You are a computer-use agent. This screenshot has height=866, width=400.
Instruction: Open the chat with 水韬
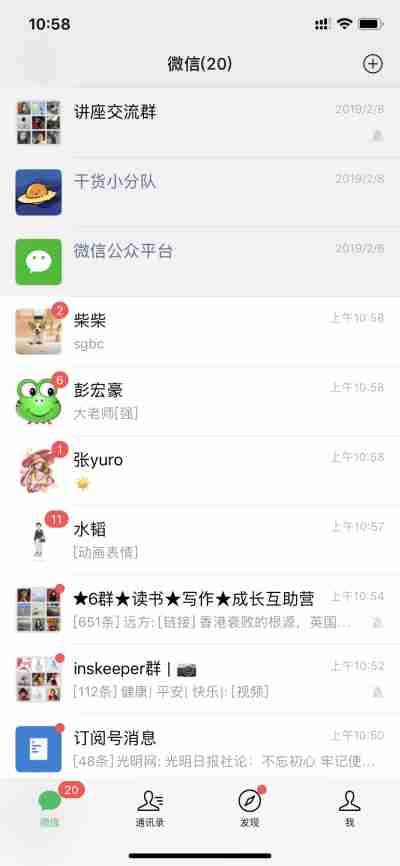tap(200, 540)
